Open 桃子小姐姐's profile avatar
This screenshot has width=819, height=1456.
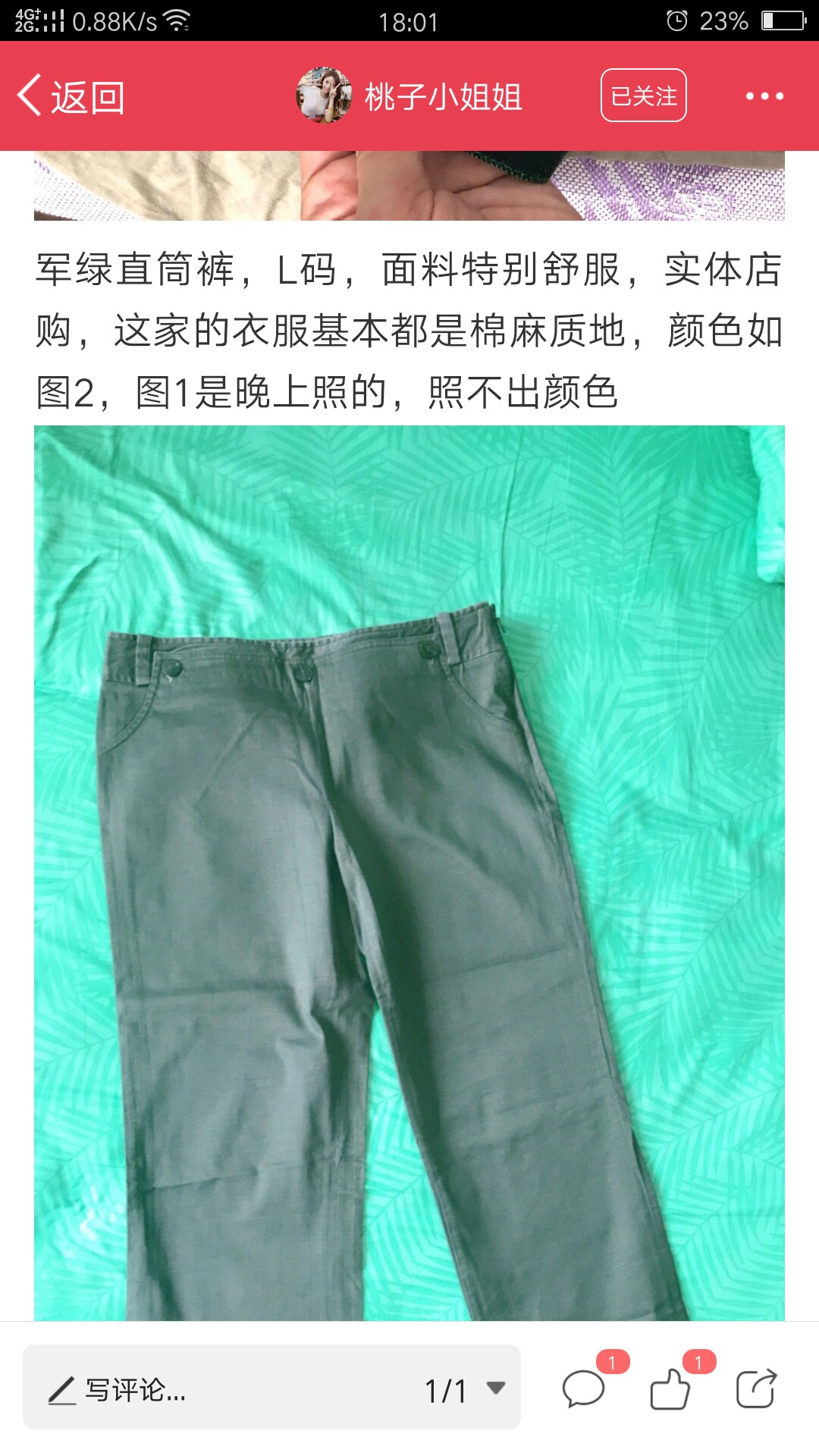(x=324, y=96)
